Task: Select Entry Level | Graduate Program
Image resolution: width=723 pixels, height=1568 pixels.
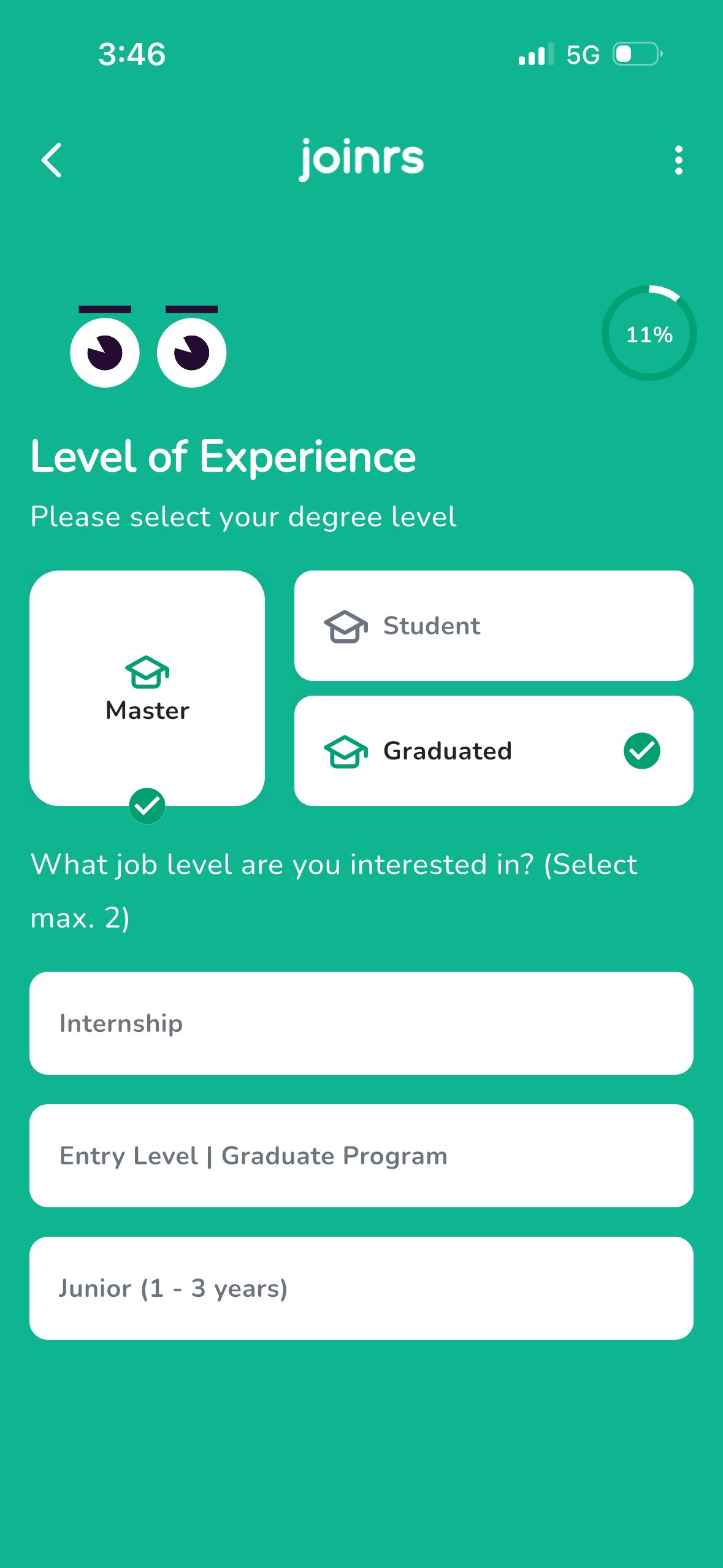Action: coord(361,1156)
